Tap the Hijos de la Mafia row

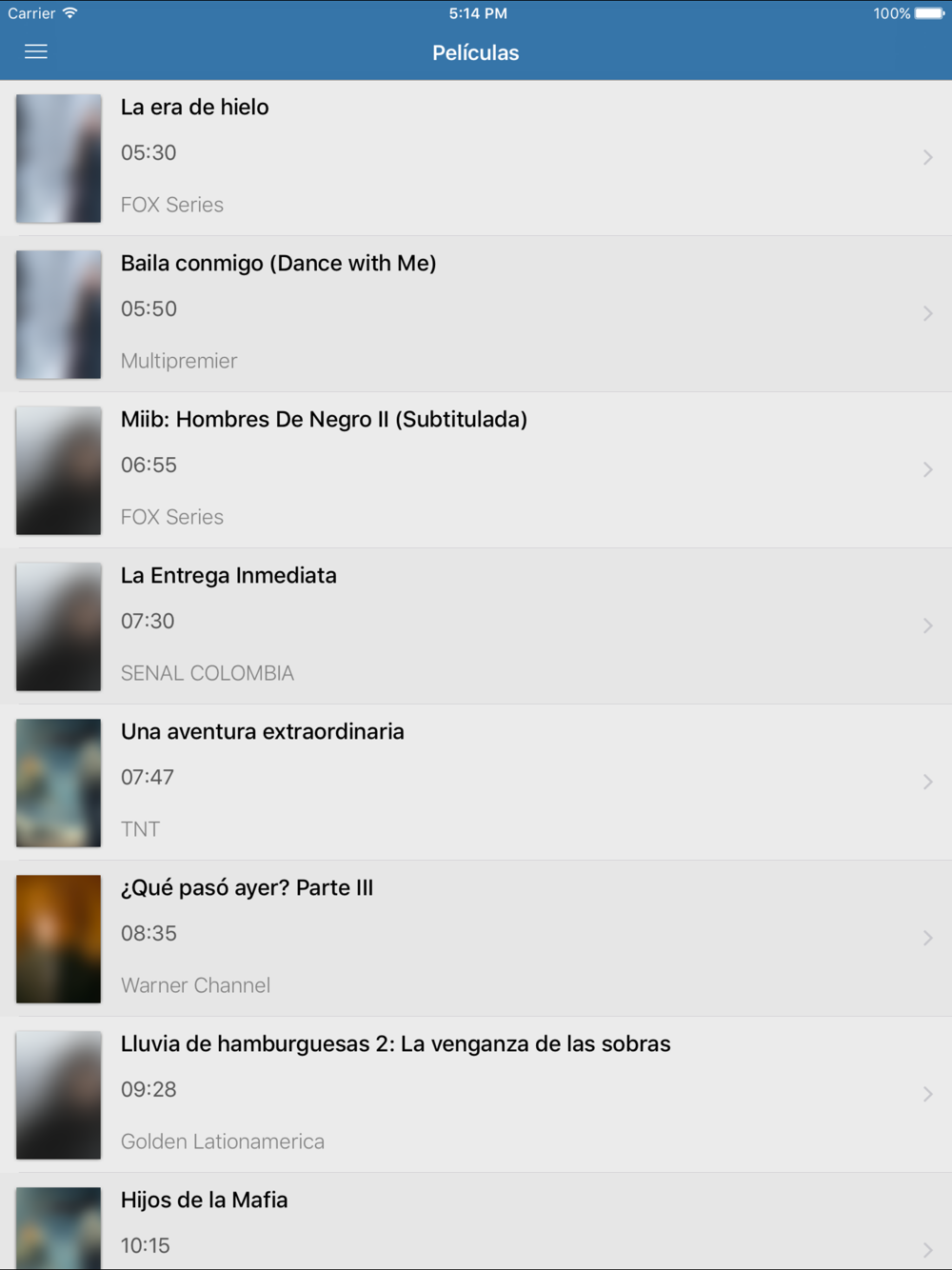[476, 1224]
